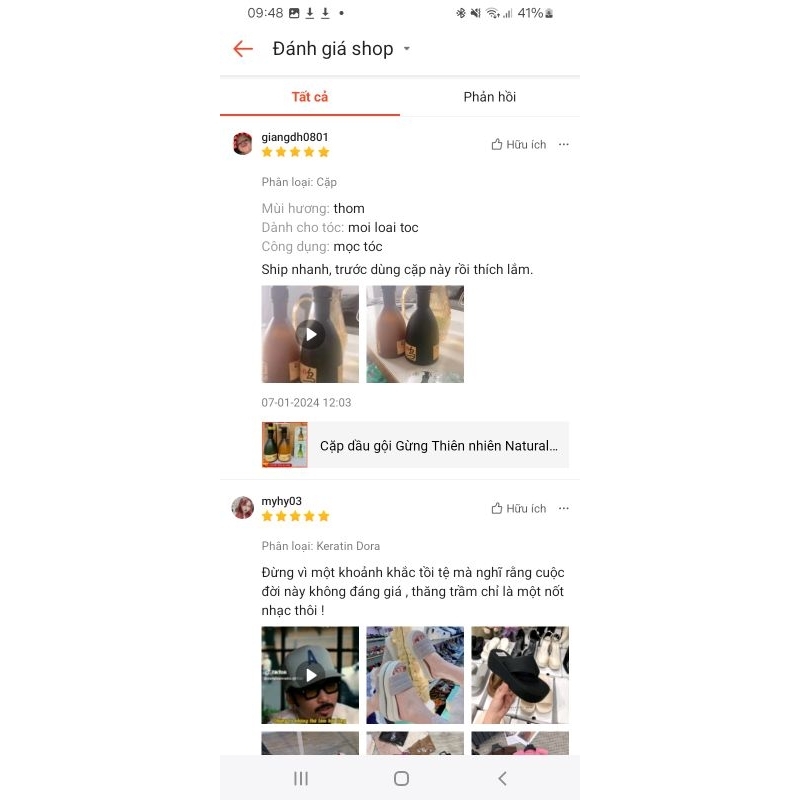The width and height of the screenshot is (800, 800).
Task: Select the Tất cả tab
Action: point(310,97)
